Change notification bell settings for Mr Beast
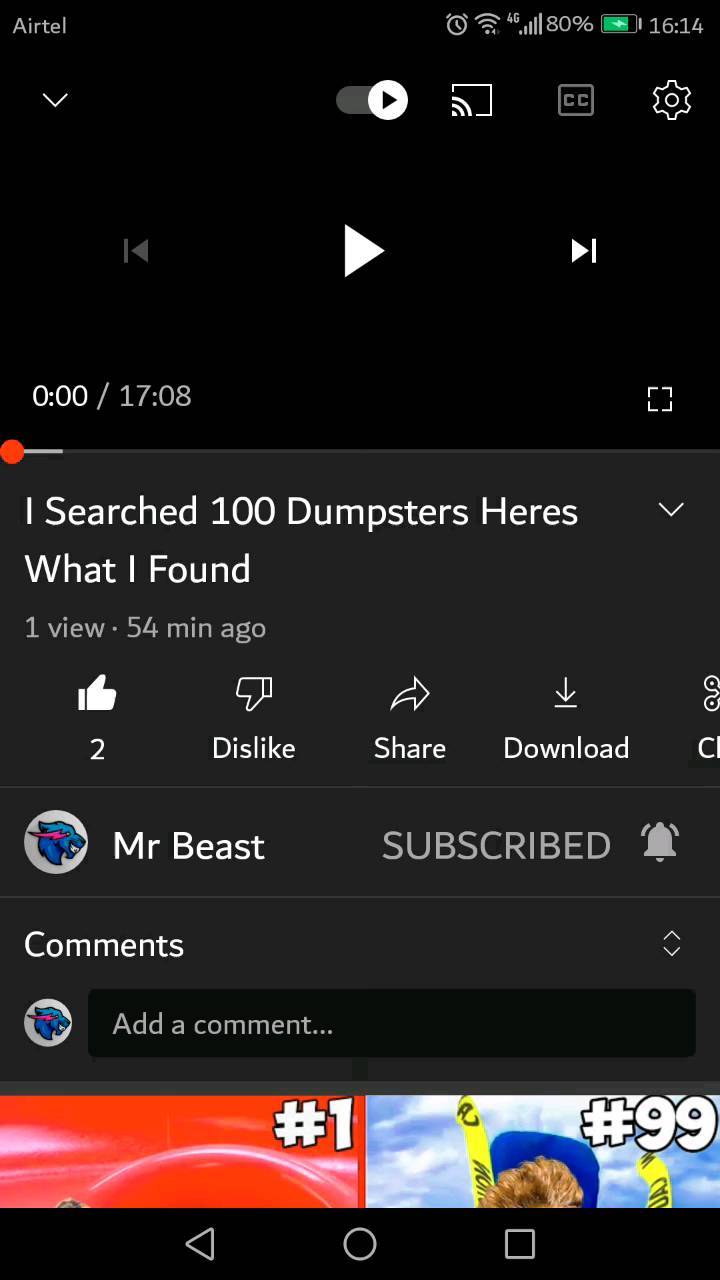Screen dimensions: 720x1280 click(660, 844)
